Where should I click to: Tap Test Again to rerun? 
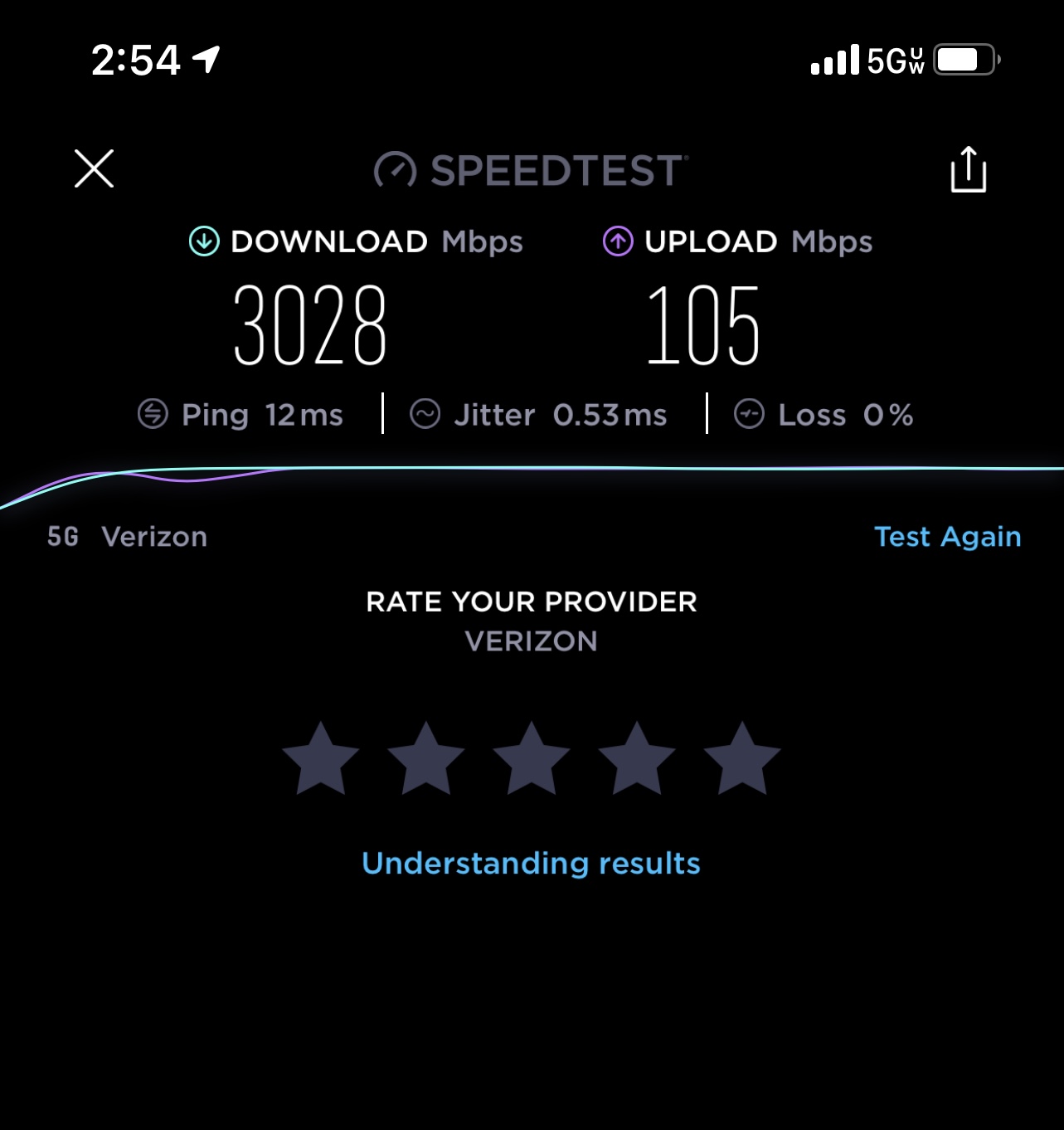point(947,537)
